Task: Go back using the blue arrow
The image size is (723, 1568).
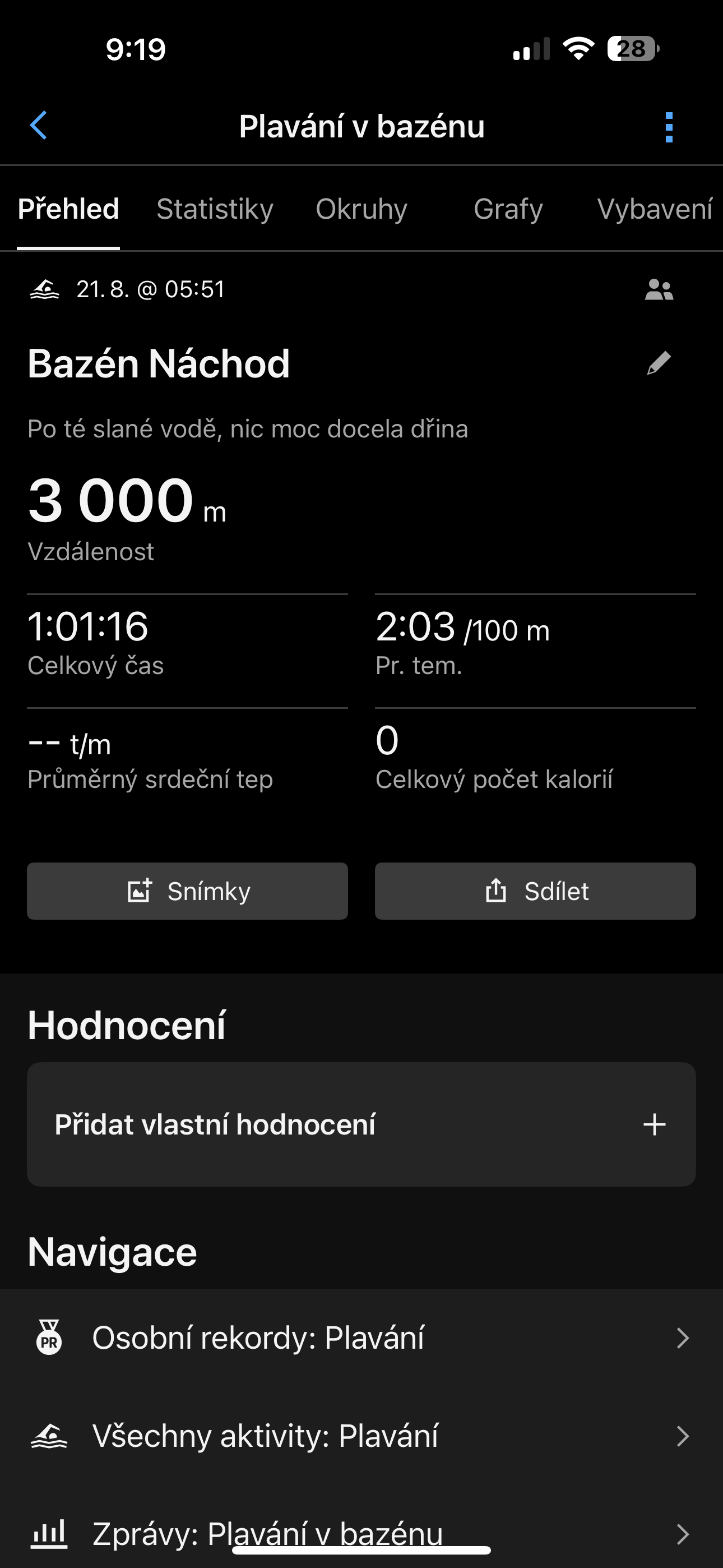Action: 39,126
